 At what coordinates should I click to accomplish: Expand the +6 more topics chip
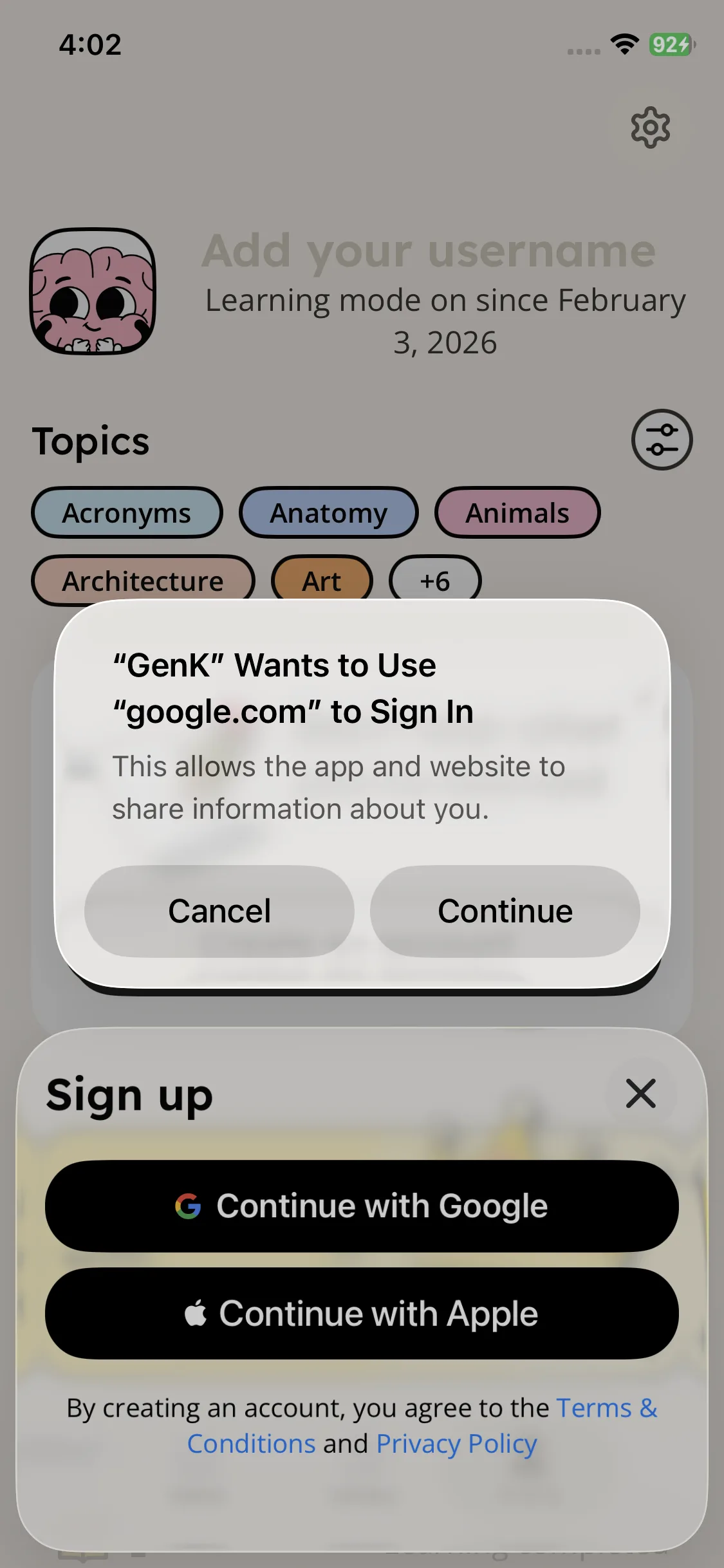point(435,581)
